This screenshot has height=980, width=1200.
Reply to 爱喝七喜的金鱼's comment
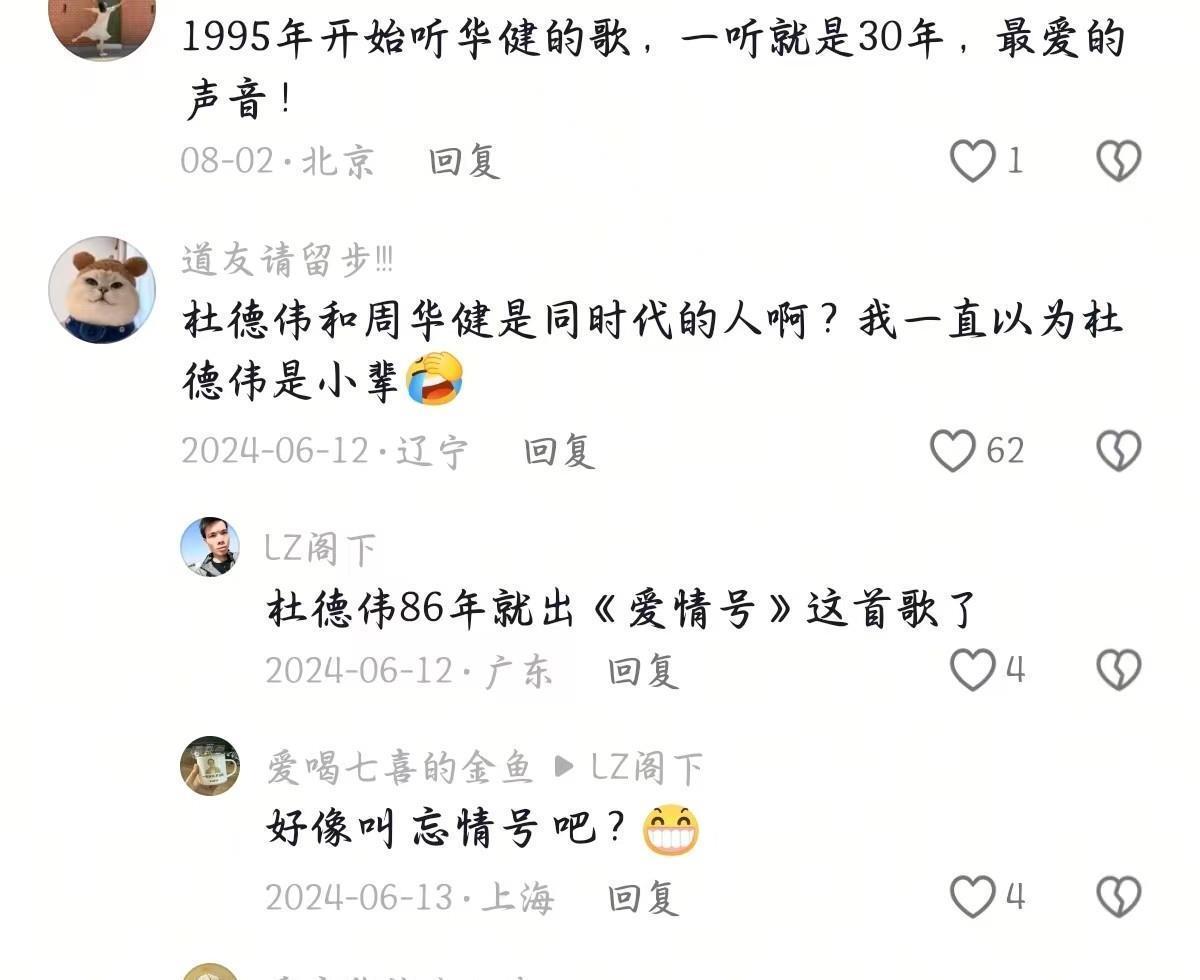(x=643, y=898)
